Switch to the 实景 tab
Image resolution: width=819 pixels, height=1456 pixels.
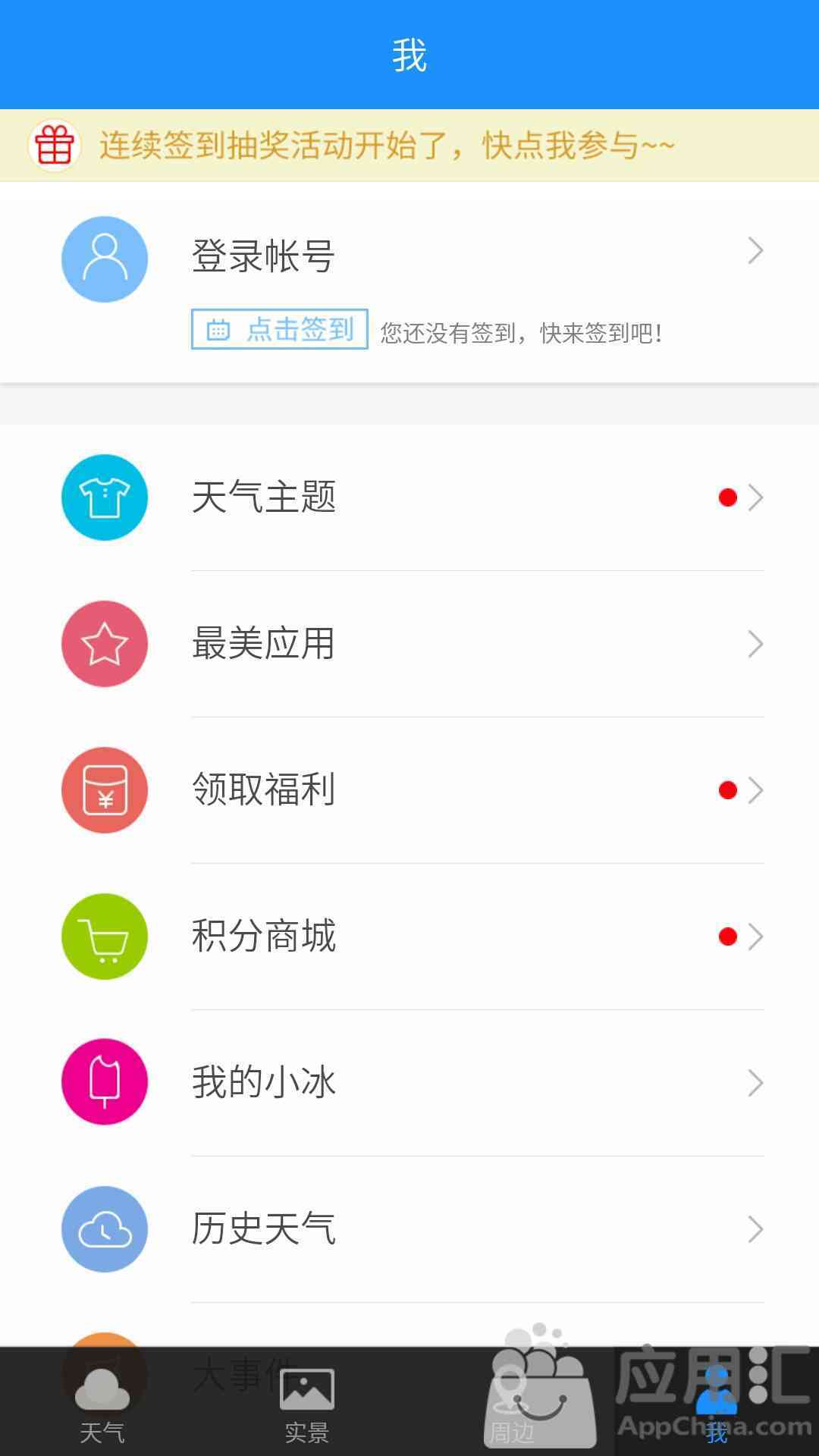click(307, 1403)
